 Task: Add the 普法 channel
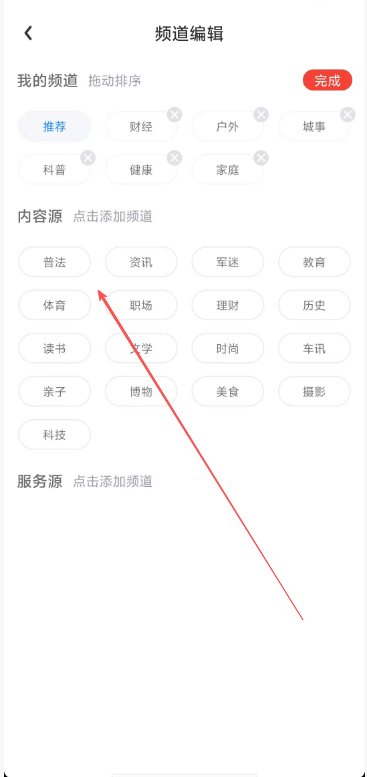(x=54, y=262)
